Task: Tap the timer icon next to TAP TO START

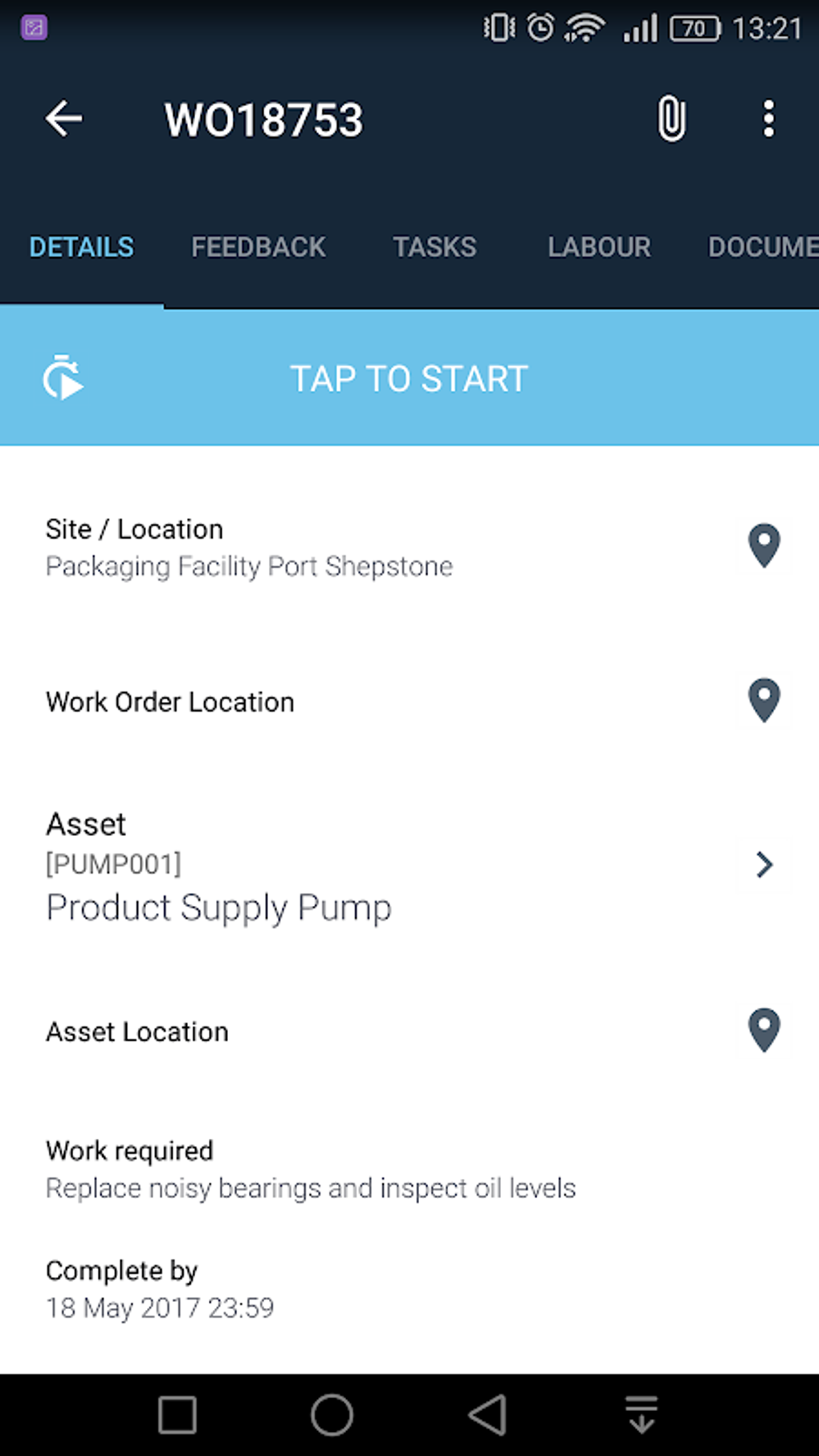Action: pyautogui.click(x=66, y=377)
